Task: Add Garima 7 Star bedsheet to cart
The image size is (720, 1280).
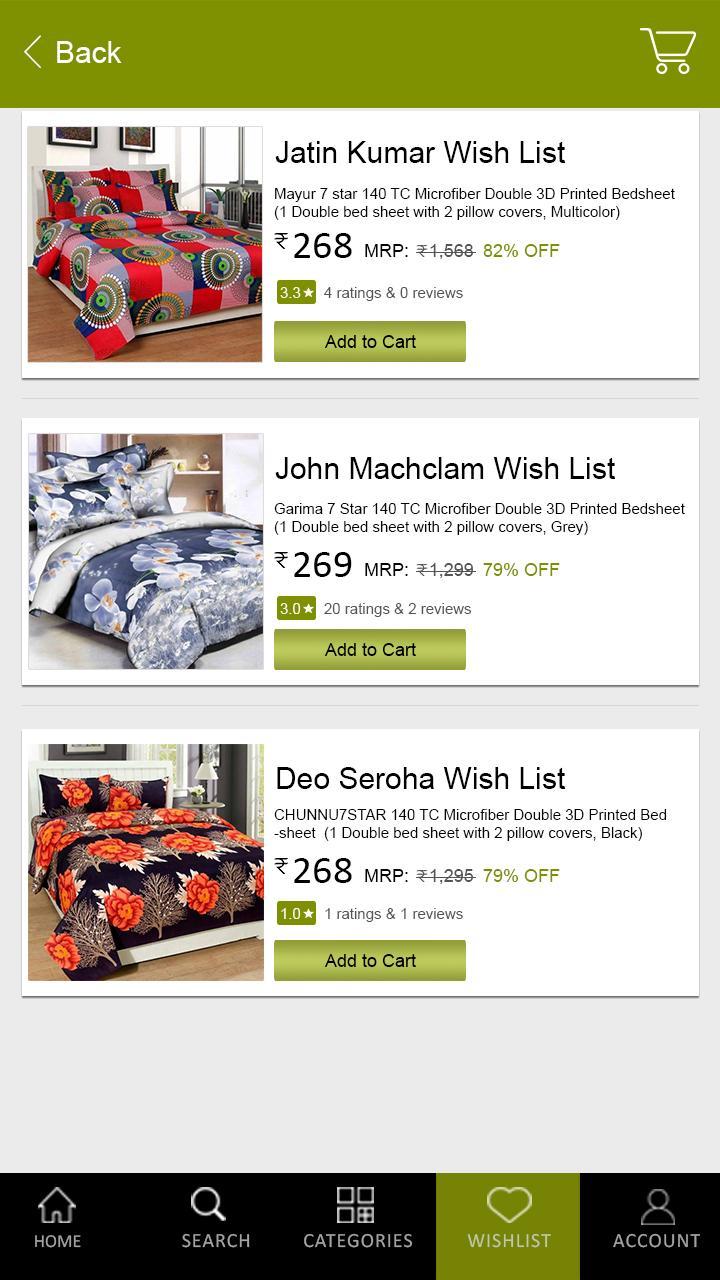Action: [x=370, y=649]
